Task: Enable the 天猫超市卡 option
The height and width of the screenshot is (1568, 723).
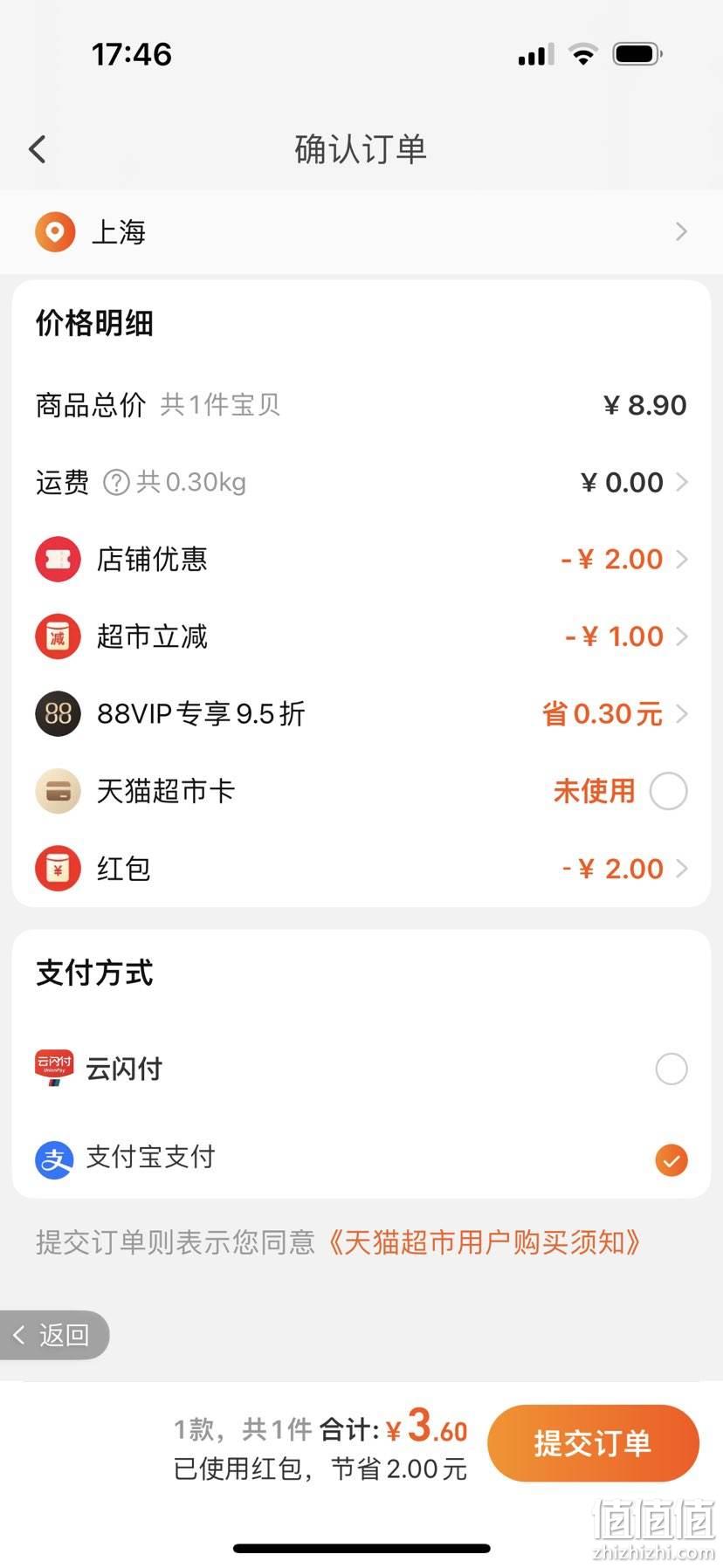Action: click(669, 791)
